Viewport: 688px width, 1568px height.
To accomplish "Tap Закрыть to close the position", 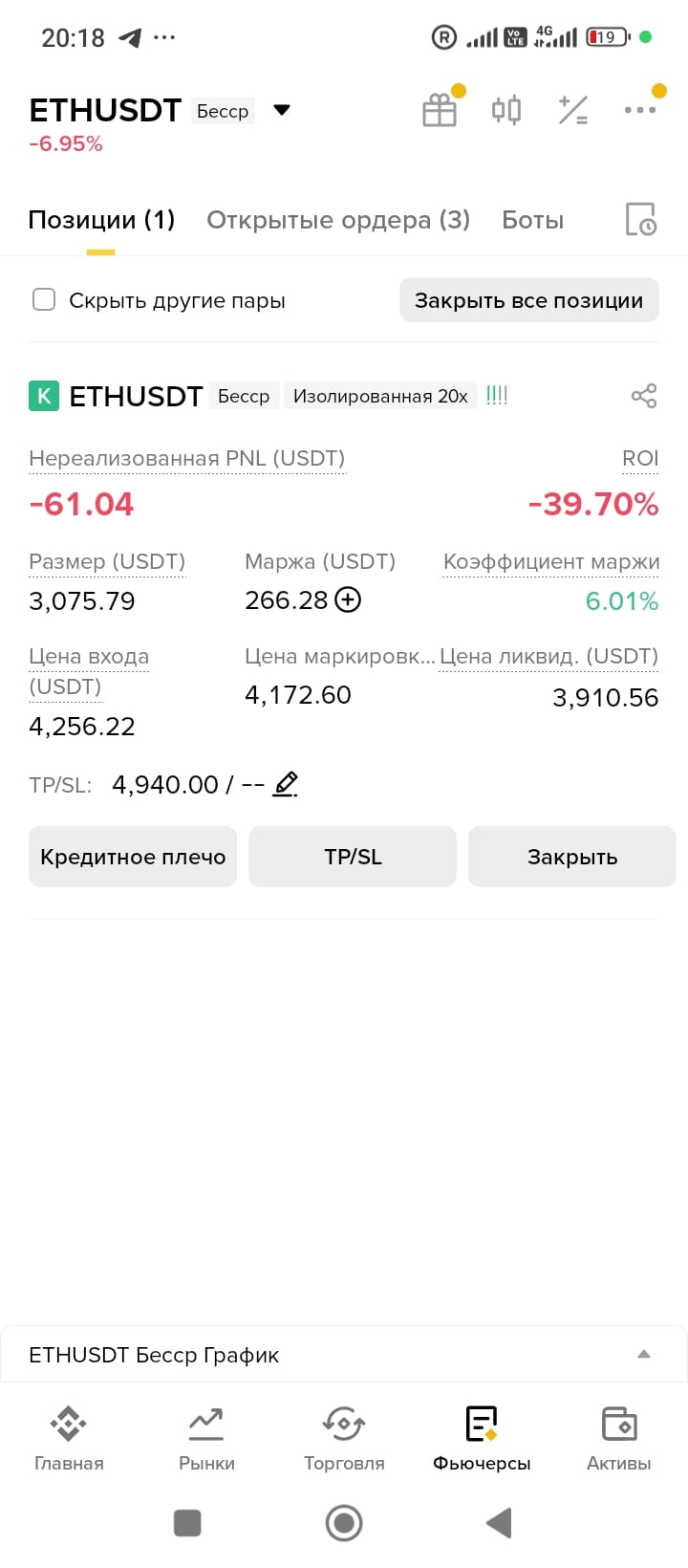I will point(572,857).
